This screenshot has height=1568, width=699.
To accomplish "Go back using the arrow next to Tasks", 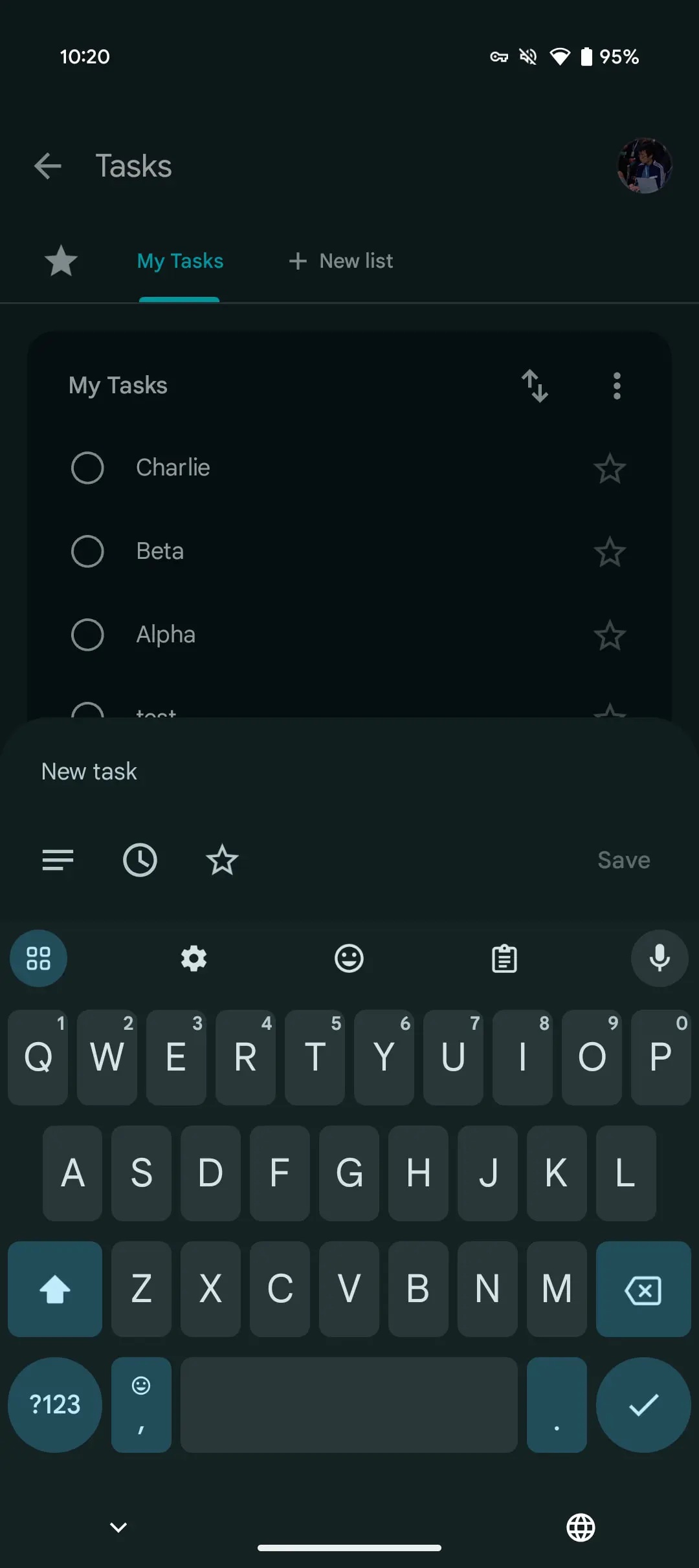I will [48, 166].
